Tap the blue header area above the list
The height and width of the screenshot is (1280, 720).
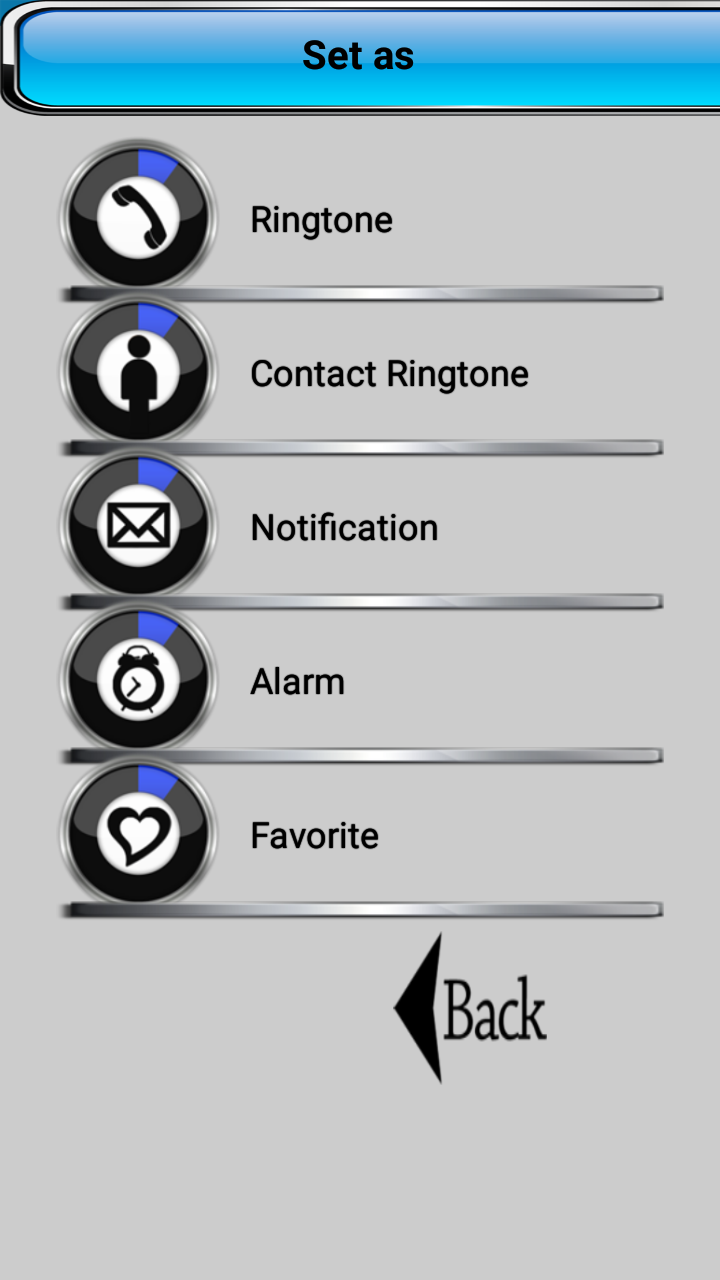356,56
